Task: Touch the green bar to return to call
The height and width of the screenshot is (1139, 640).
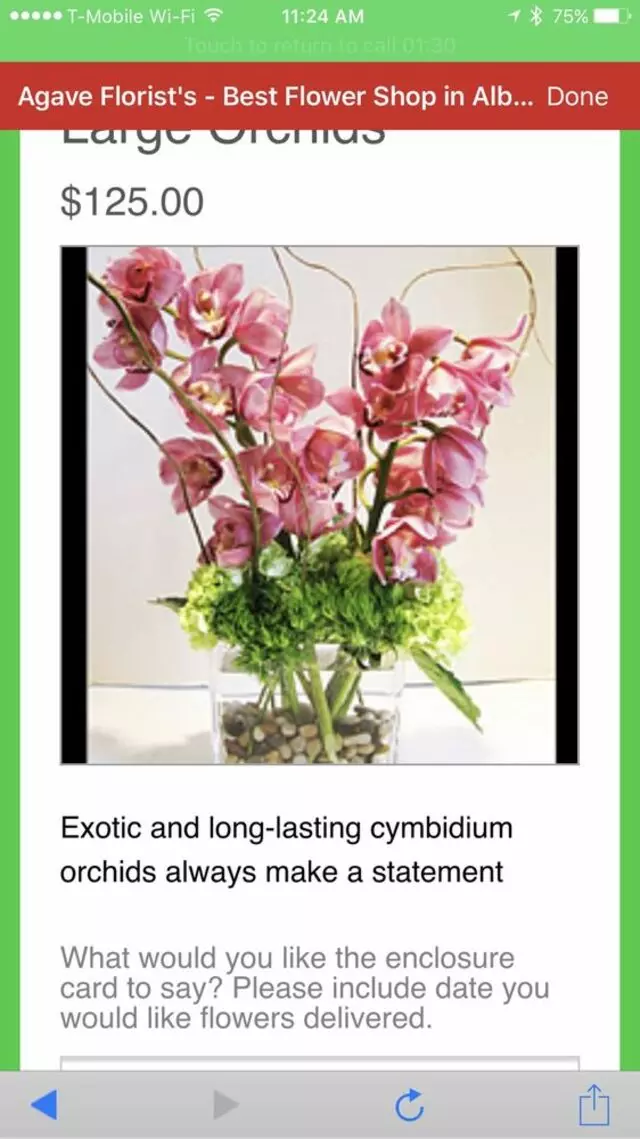Action: point(320,46)
